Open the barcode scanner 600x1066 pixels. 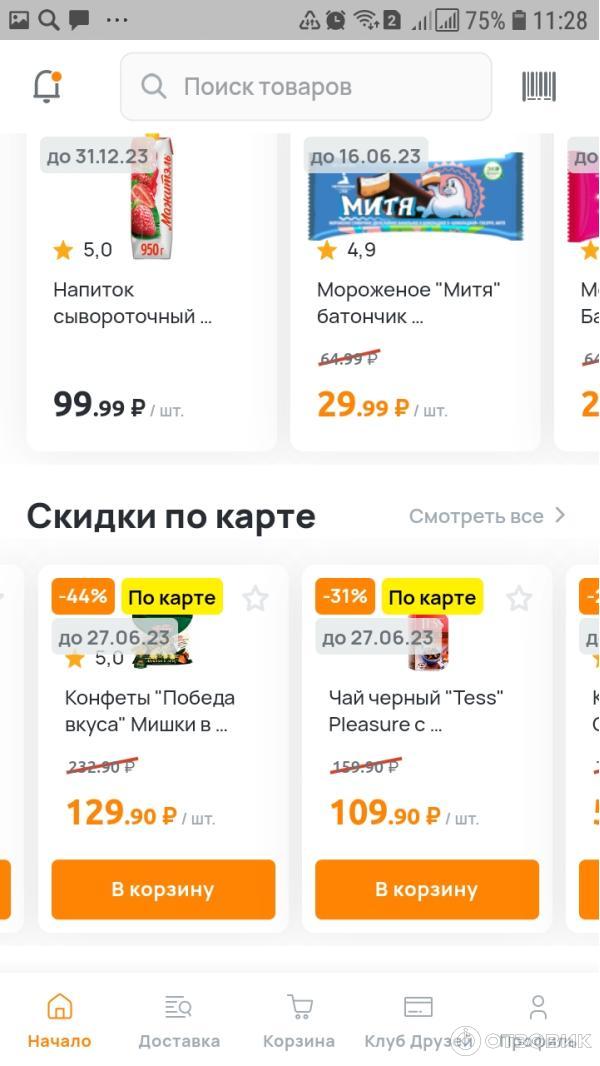[x=539, y=87]
